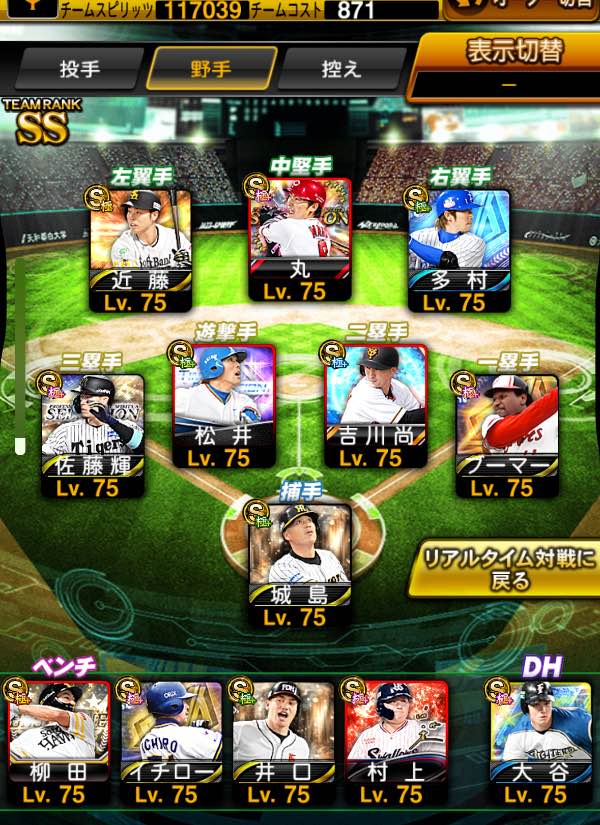Open second baseman 吉川尚 card
The width and height of the screenshot is (600, 825).
point(376,406)
